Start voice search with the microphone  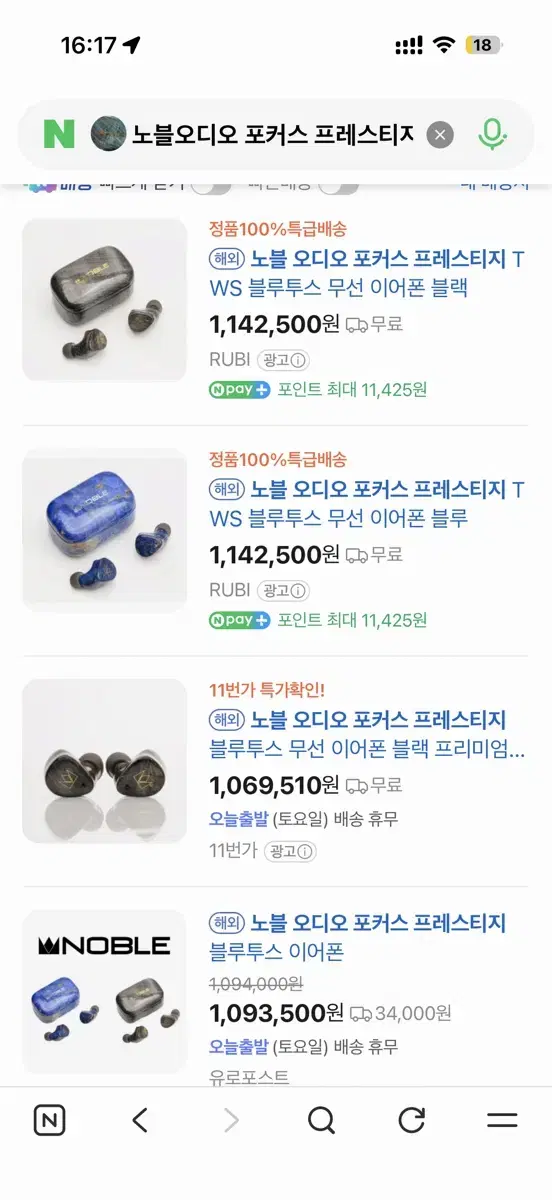(492, 135)
